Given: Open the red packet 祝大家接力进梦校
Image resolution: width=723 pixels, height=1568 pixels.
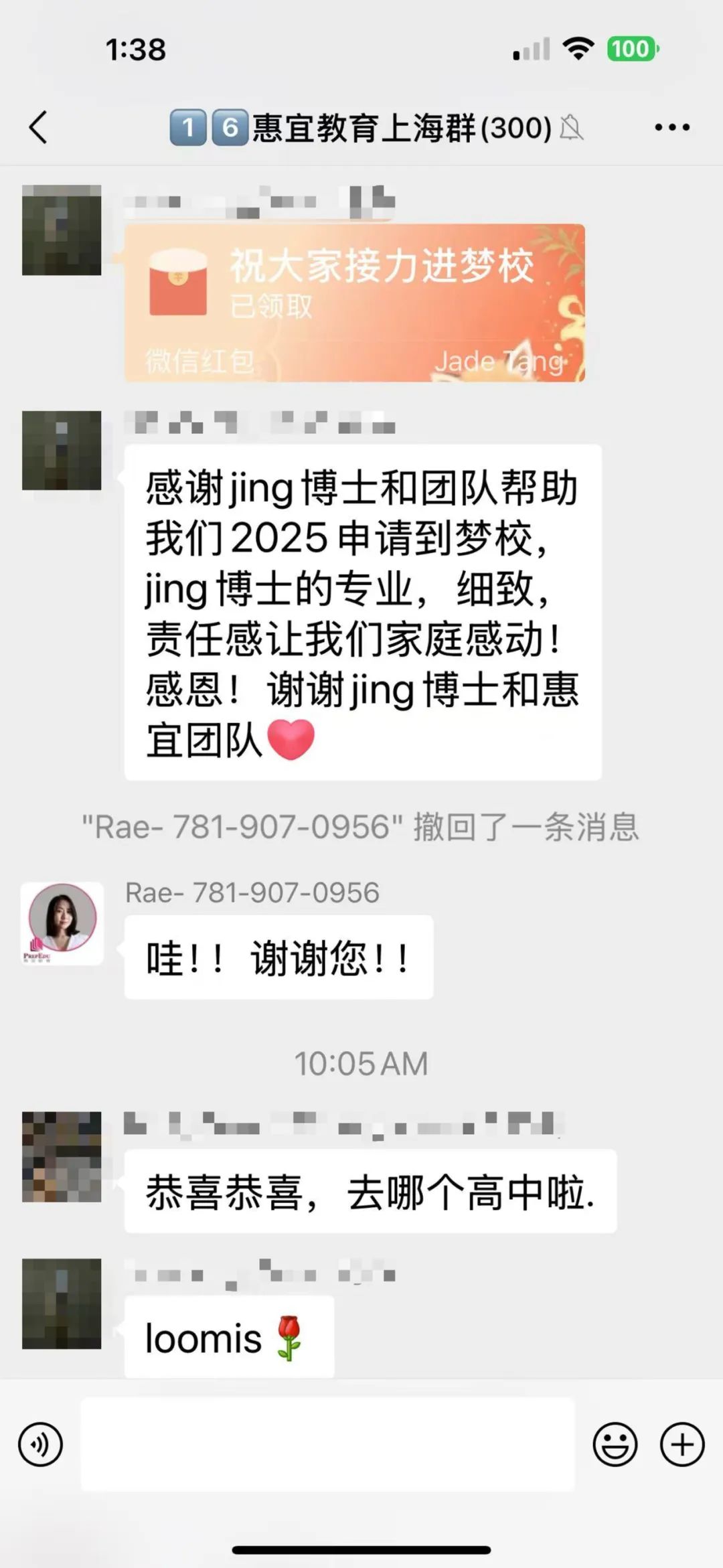Looking at the screenshot, I should pos(354,303).
